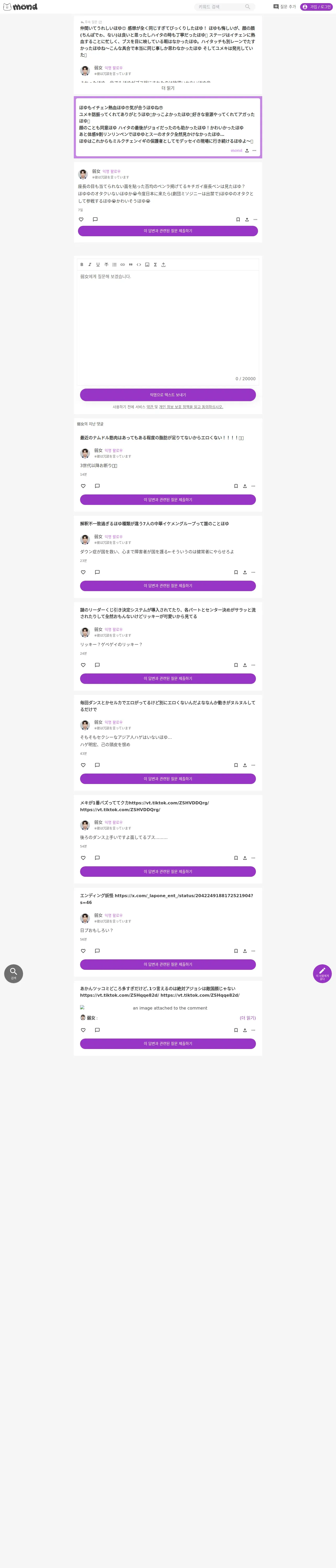Share the ハゲ明宏 answer
Image resolution: width=336 pixels, height=1568 pixels.
(244, 765)
